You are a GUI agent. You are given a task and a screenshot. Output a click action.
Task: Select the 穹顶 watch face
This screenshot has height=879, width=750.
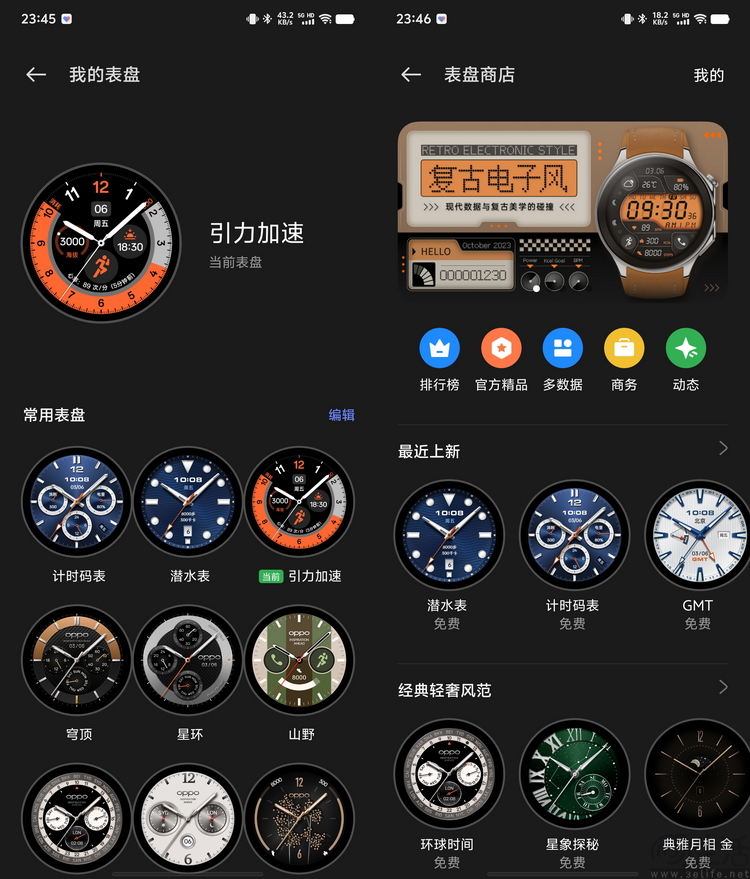(x=77, y=660)
